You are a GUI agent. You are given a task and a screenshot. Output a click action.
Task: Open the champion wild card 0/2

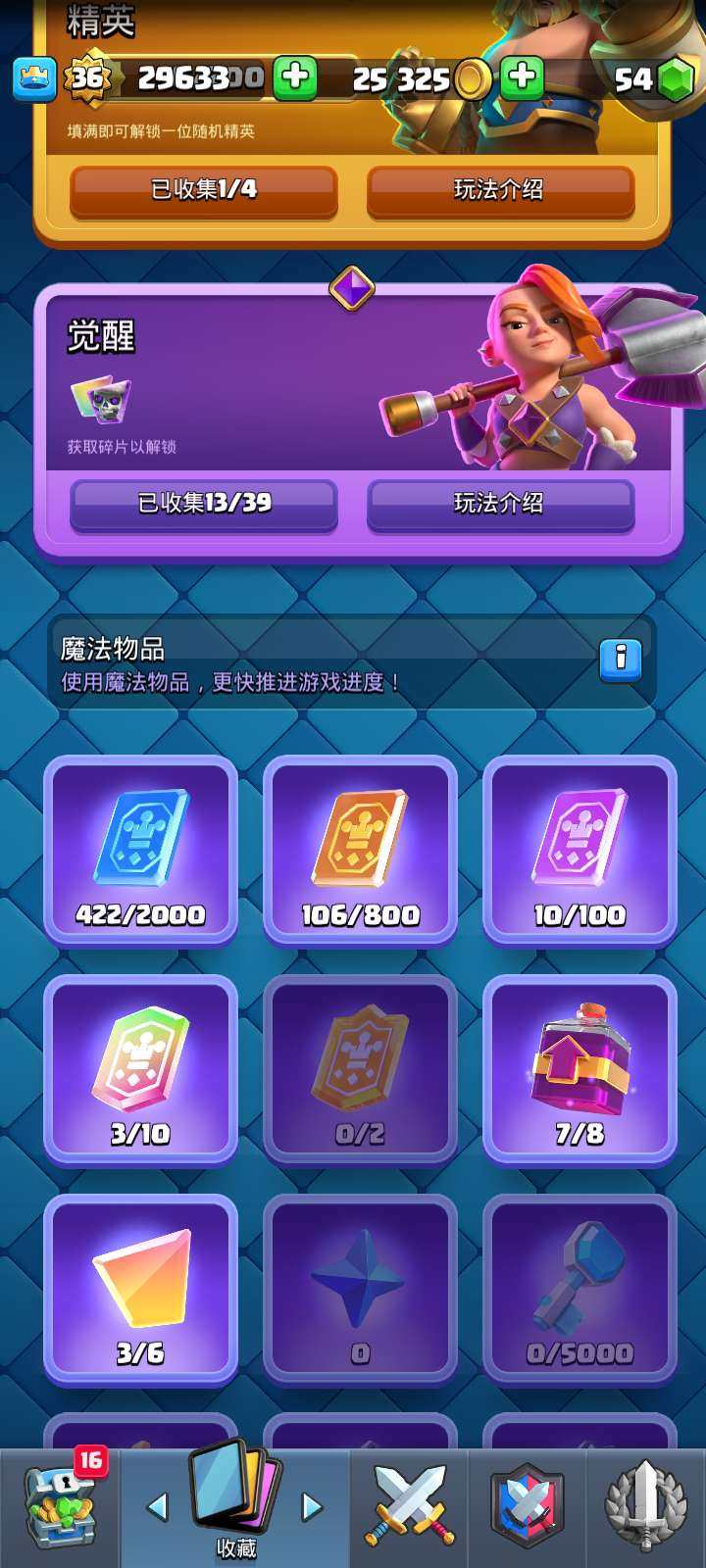coord(360,1068)
